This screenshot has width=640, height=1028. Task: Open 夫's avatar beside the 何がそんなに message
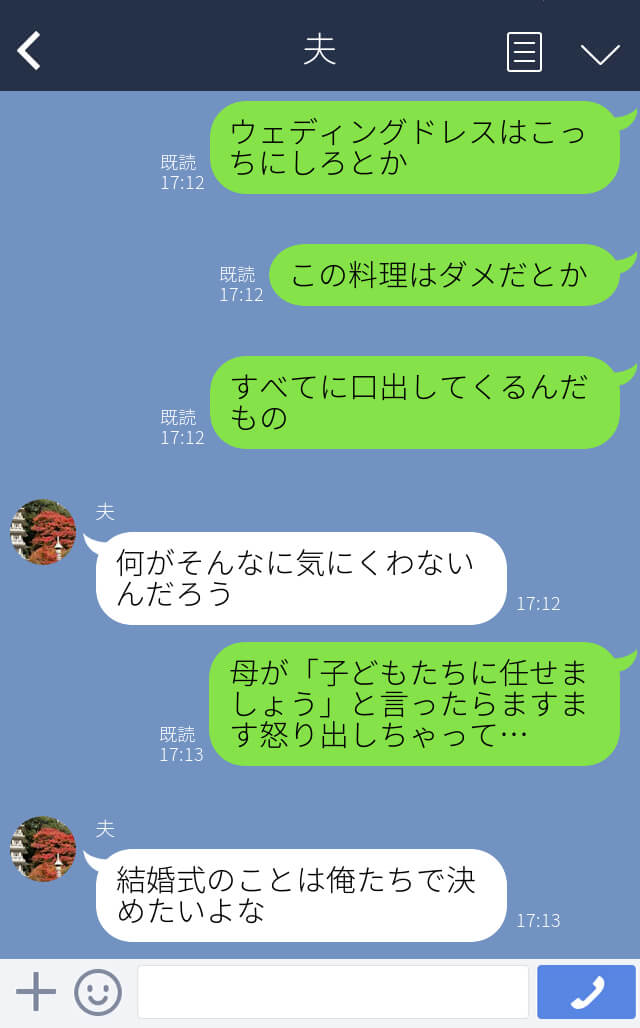(x=43, y=532)
